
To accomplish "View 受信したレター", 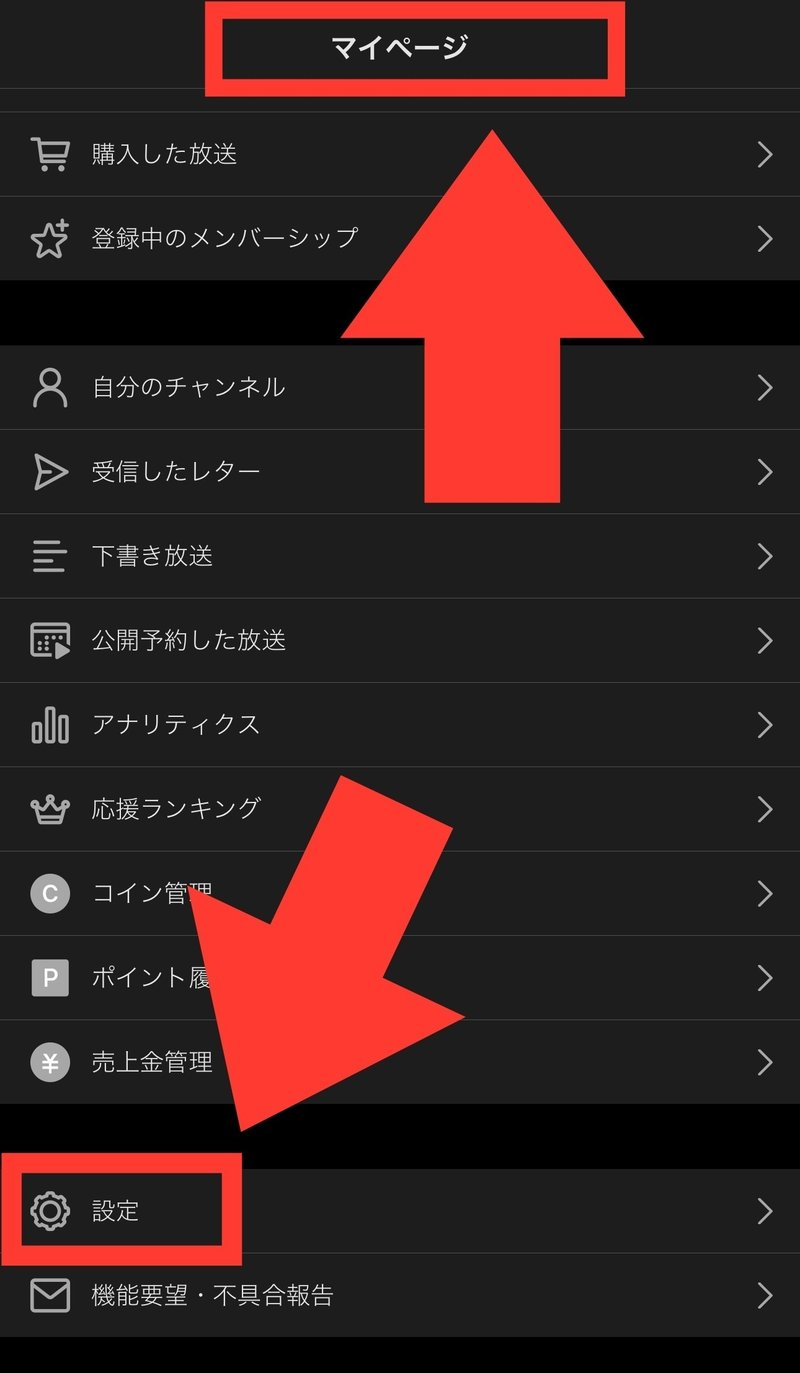I will pos(400,472).
